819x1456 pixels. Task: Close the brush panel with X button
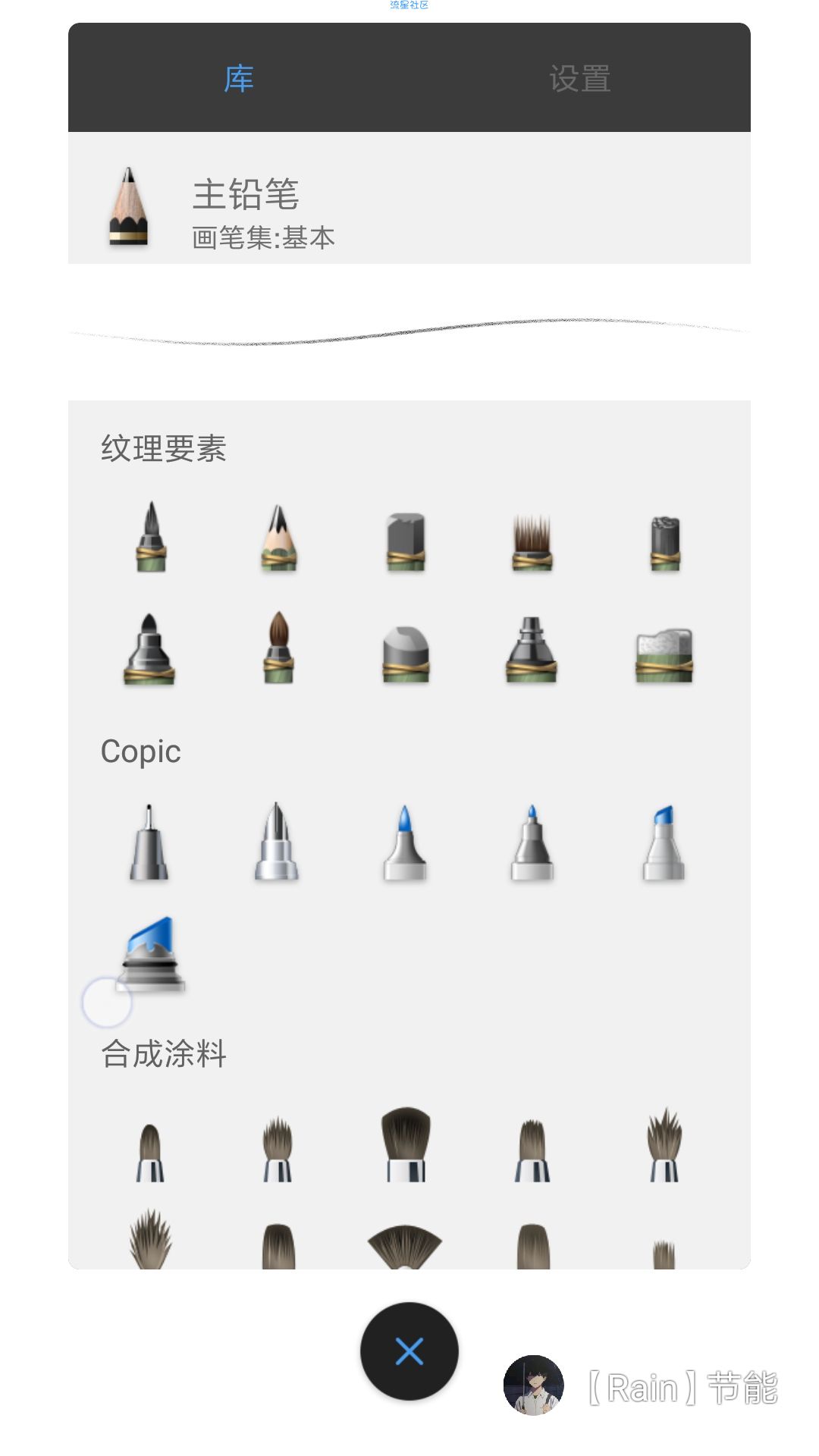tap(409, 1351)
